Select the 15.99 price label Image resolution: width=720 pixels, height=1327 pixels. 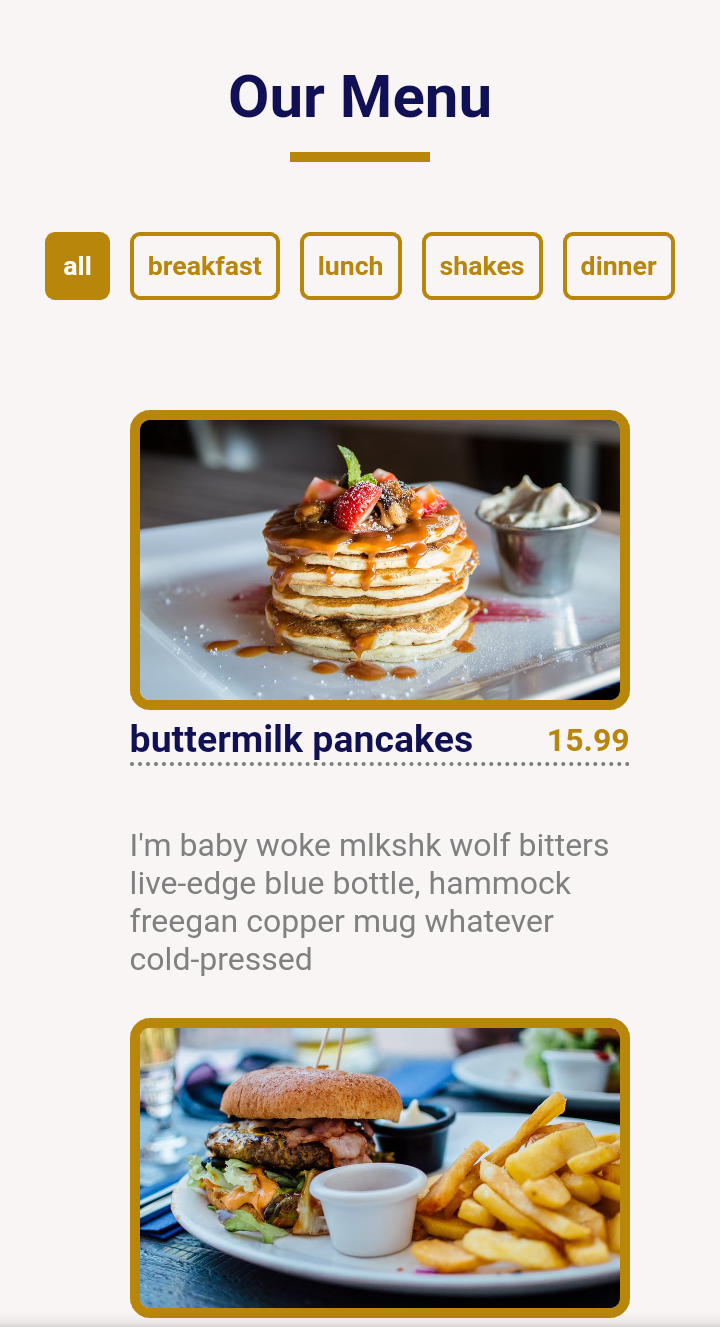587,740
